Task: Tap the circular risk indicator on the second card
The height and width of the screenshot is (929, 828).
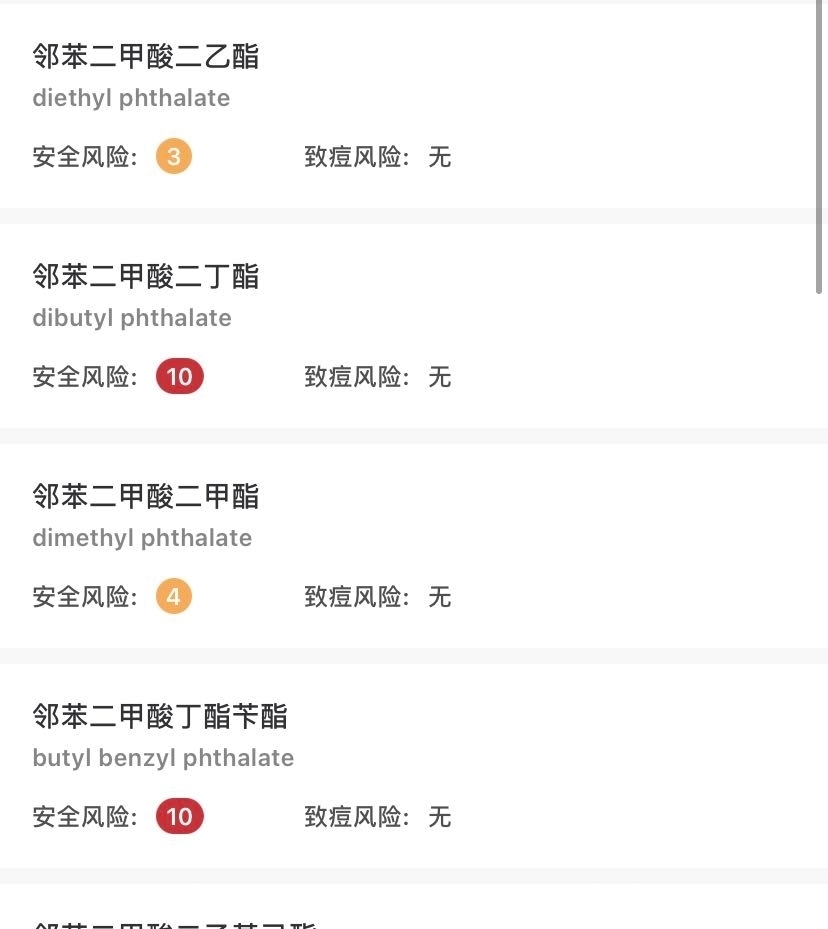Action: [x=179, y=376]
